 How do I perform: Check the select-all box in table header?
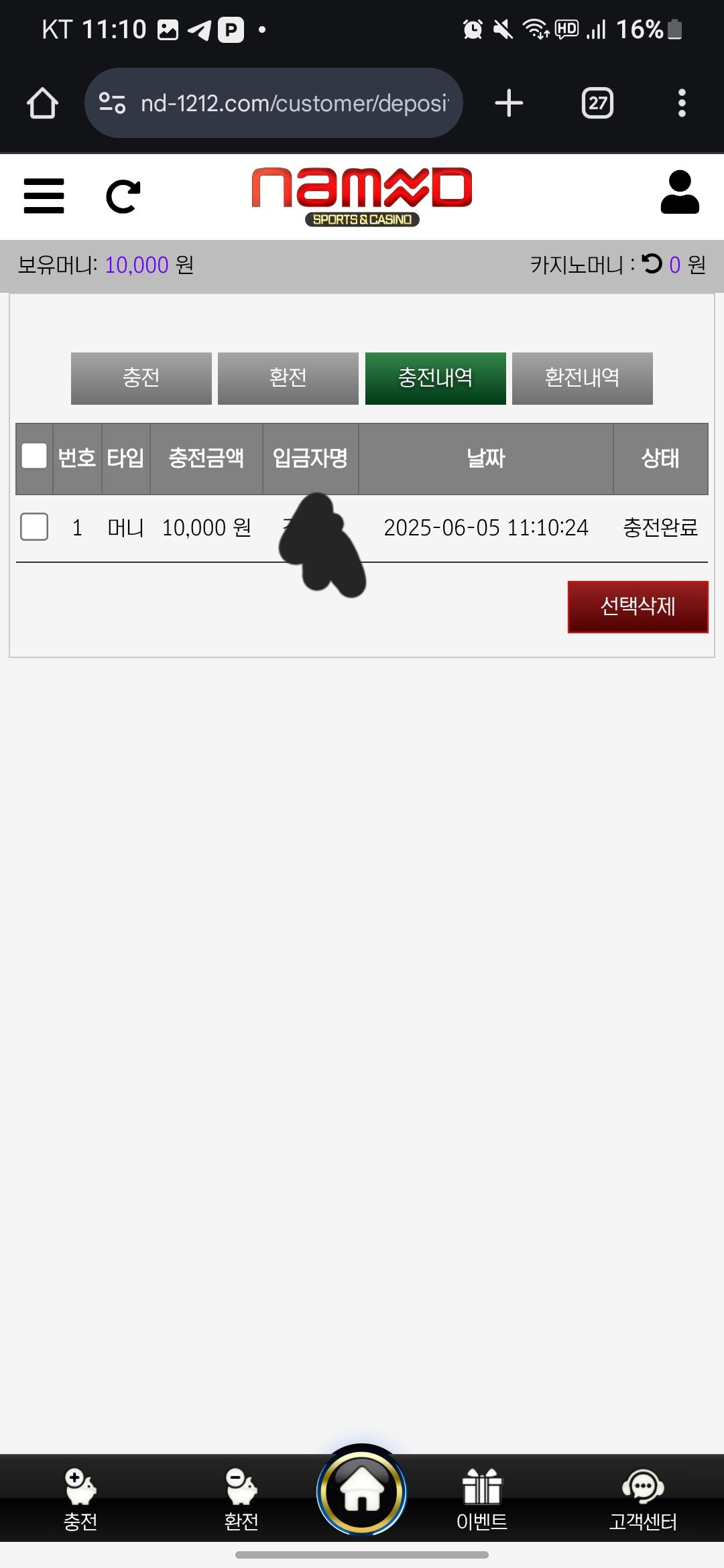(x=34, y=456)
